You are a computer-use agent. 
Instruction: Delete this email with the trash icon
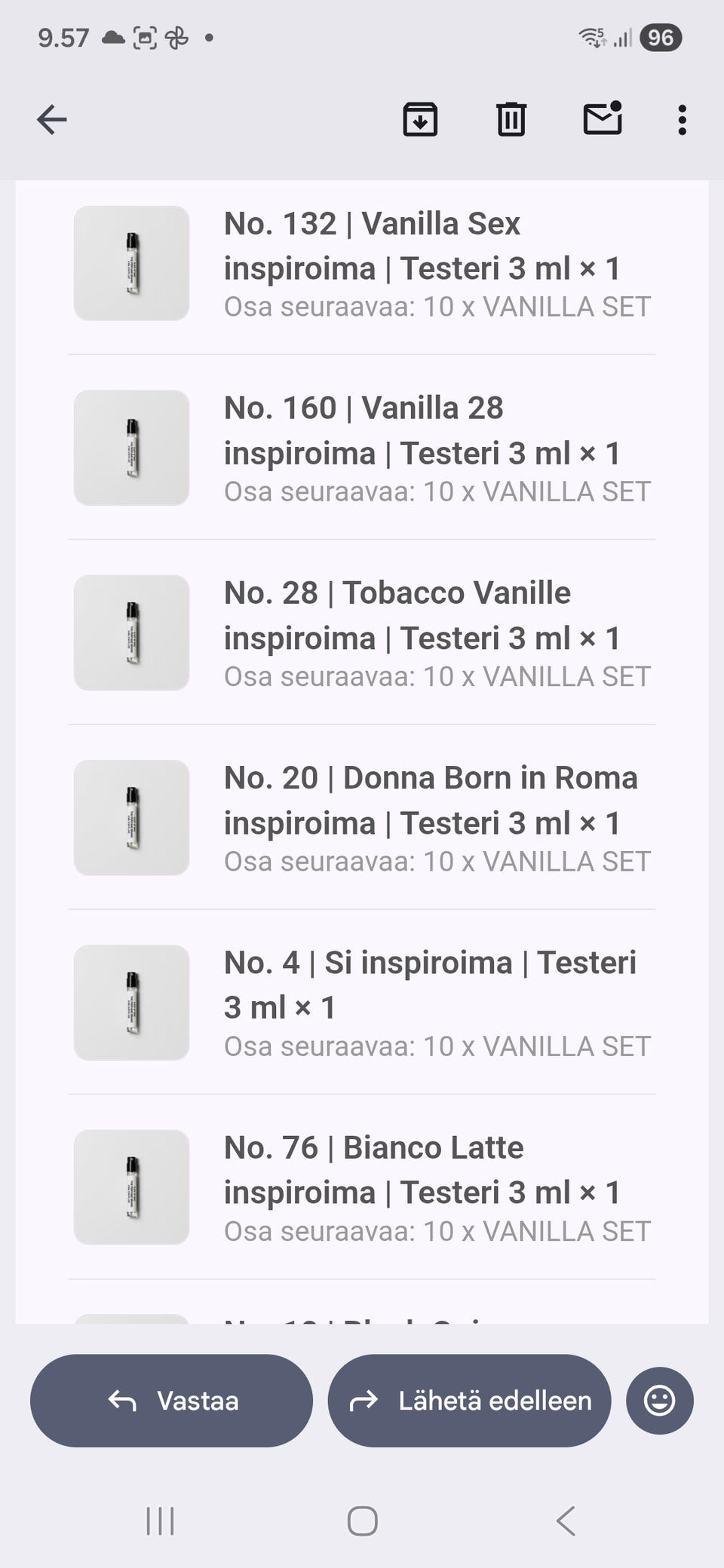pos(511,119)
